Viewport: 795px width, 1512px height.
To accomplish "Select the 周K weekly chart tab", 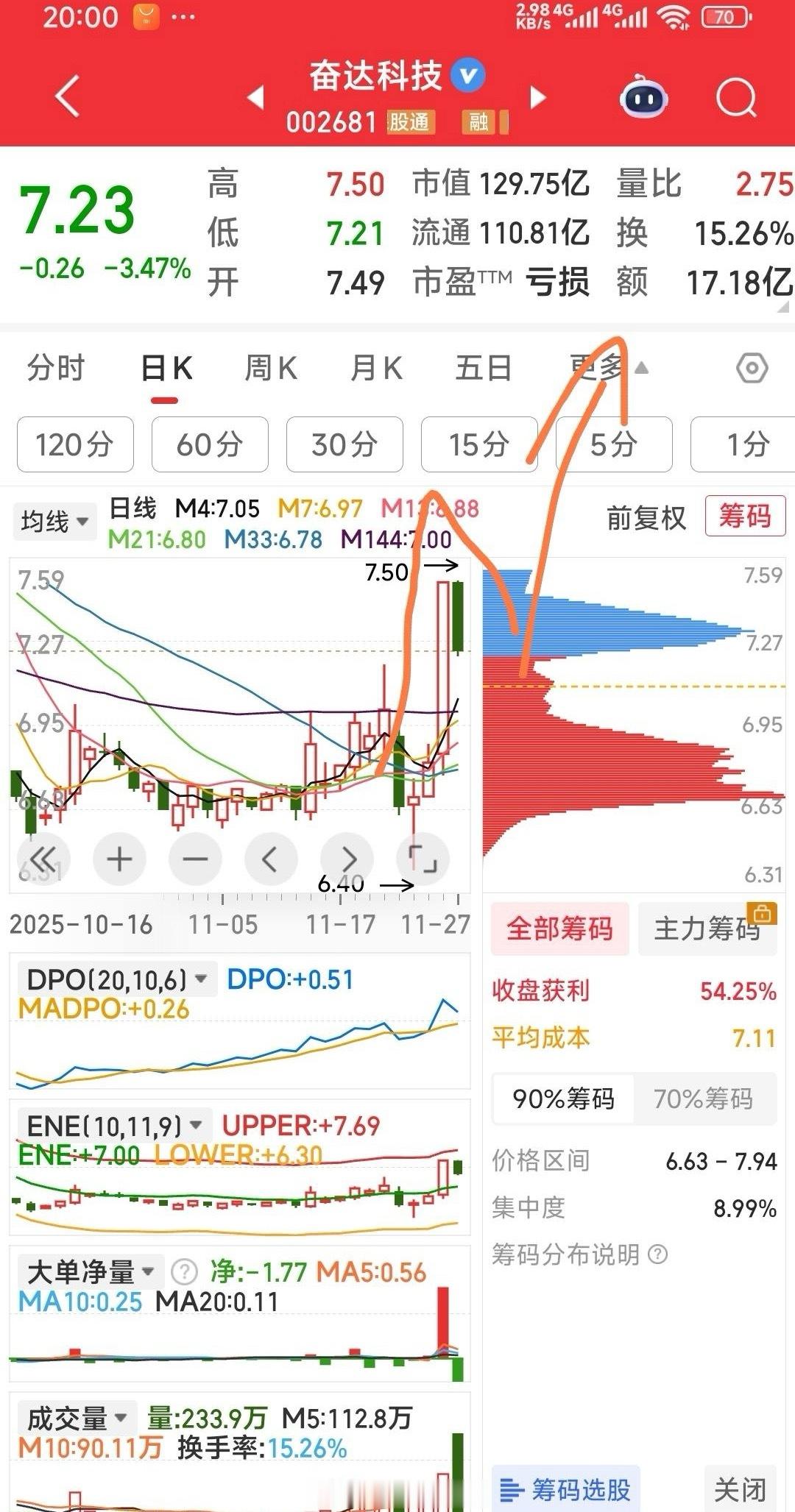I will tap(271, 368).
